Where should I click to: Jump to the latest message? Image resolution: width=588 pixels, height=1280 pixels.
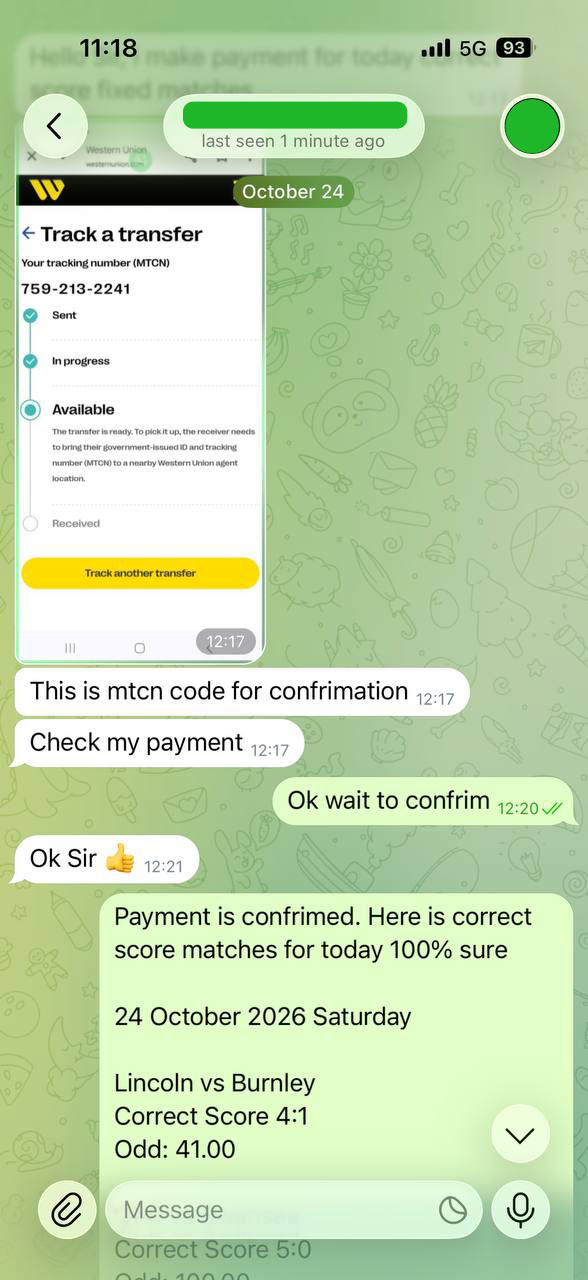point(520,1134)
